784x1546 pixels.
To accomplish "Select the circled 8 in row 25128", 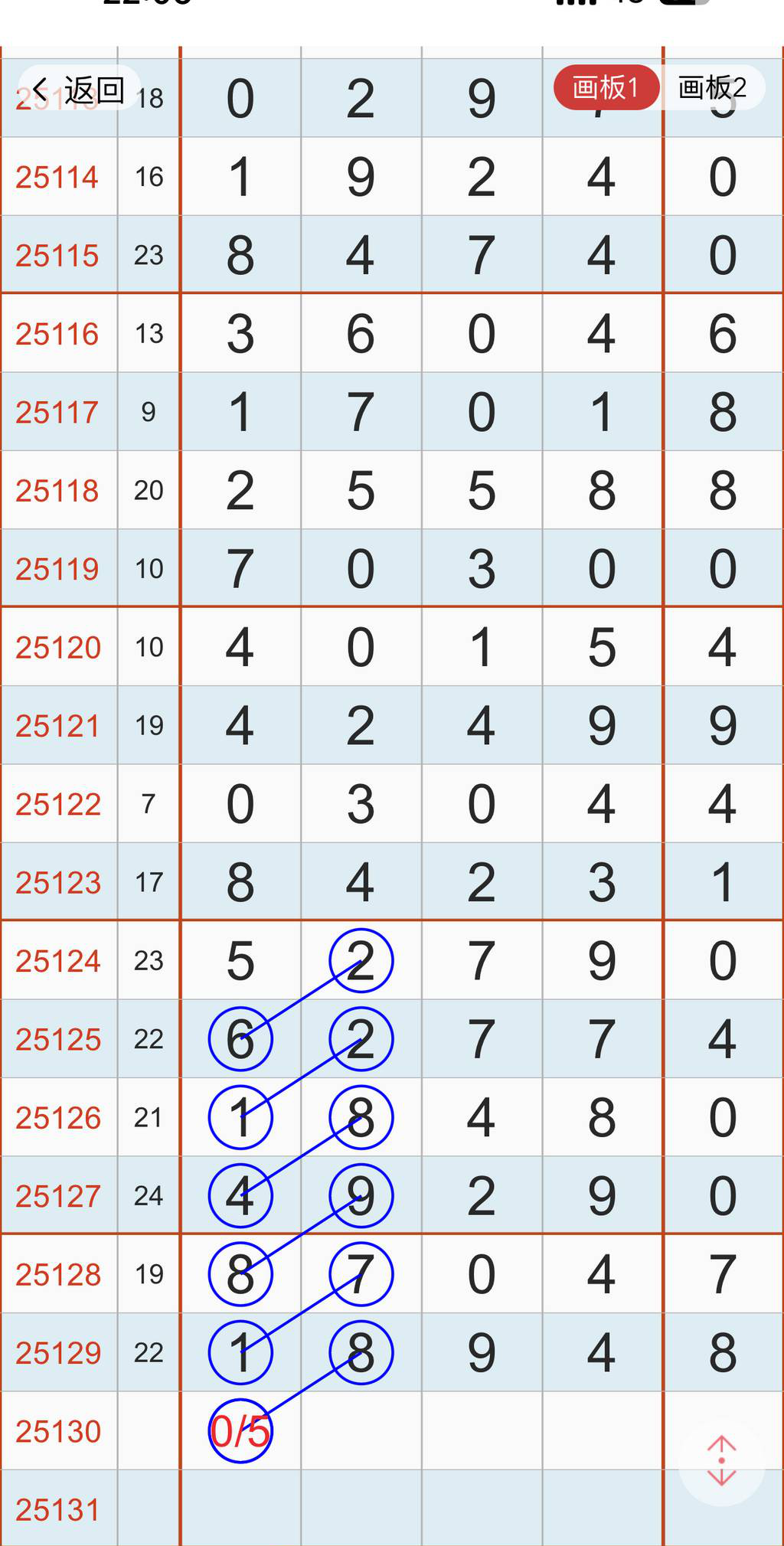I will [x=240, y=1274].
